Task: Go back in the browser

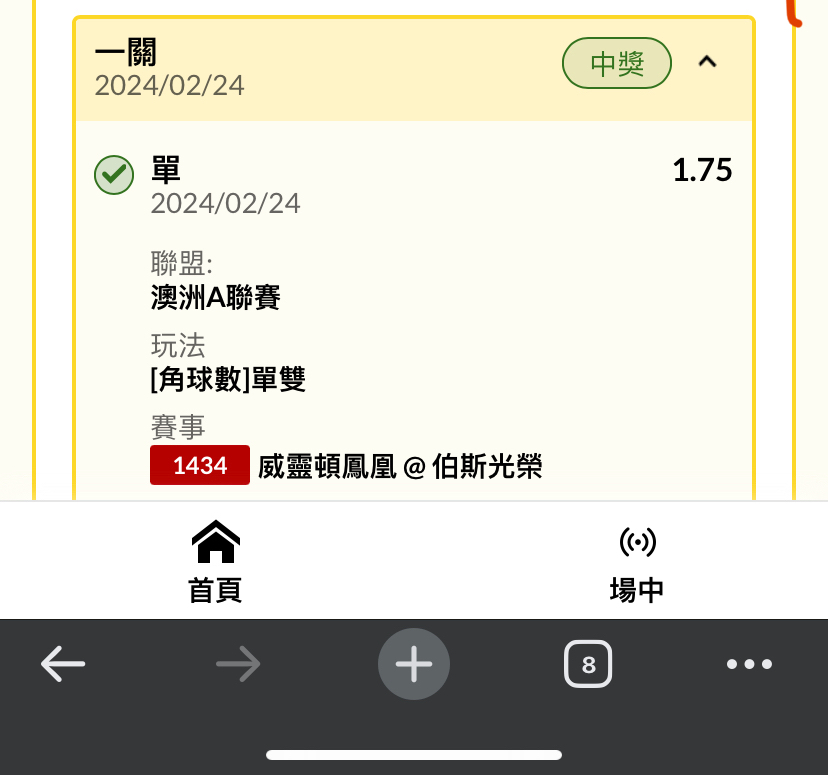Action: (x=63, y=663)
